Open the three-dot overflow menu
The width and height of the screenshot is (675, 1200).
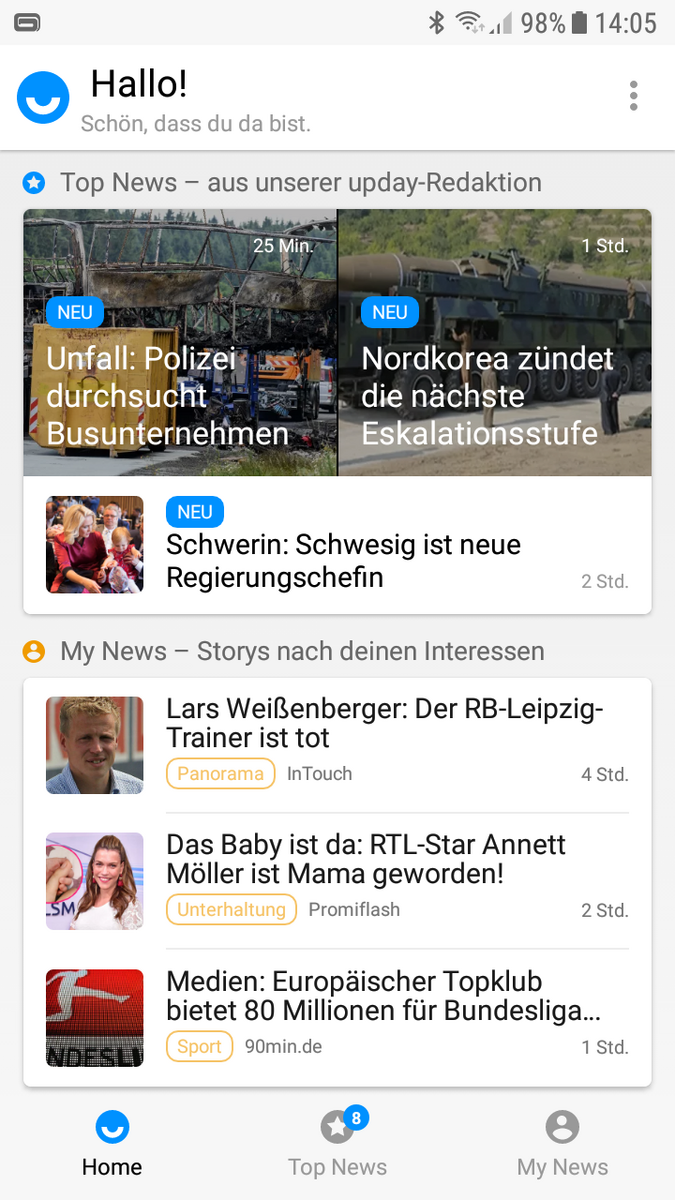pos(633,96)
